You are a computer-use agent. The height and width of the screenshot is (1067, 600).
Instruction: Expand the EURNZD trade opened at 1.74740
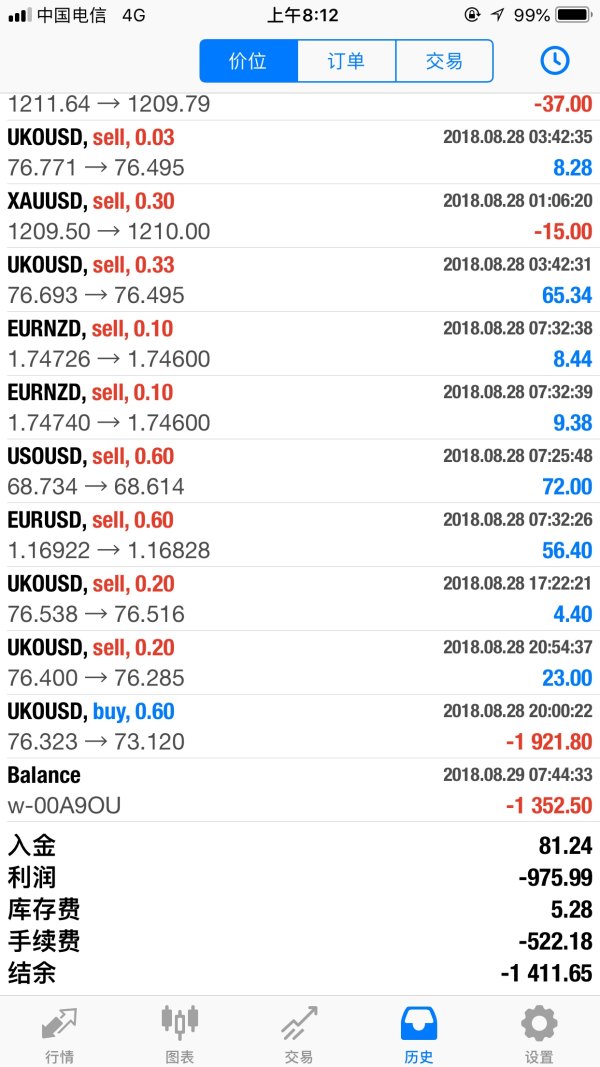coord(300,408)
